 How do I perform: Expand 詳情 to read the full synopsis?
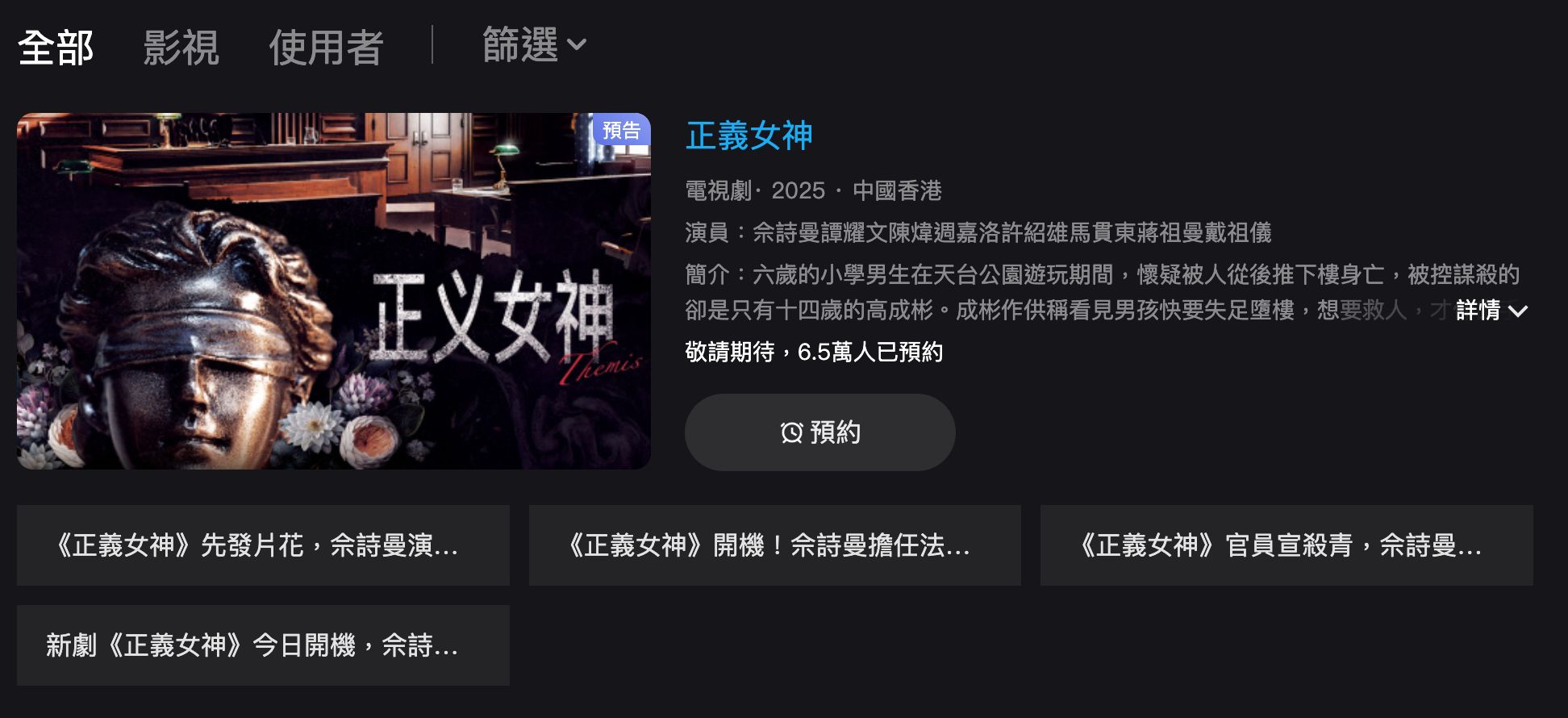(x=1491, y=311)
